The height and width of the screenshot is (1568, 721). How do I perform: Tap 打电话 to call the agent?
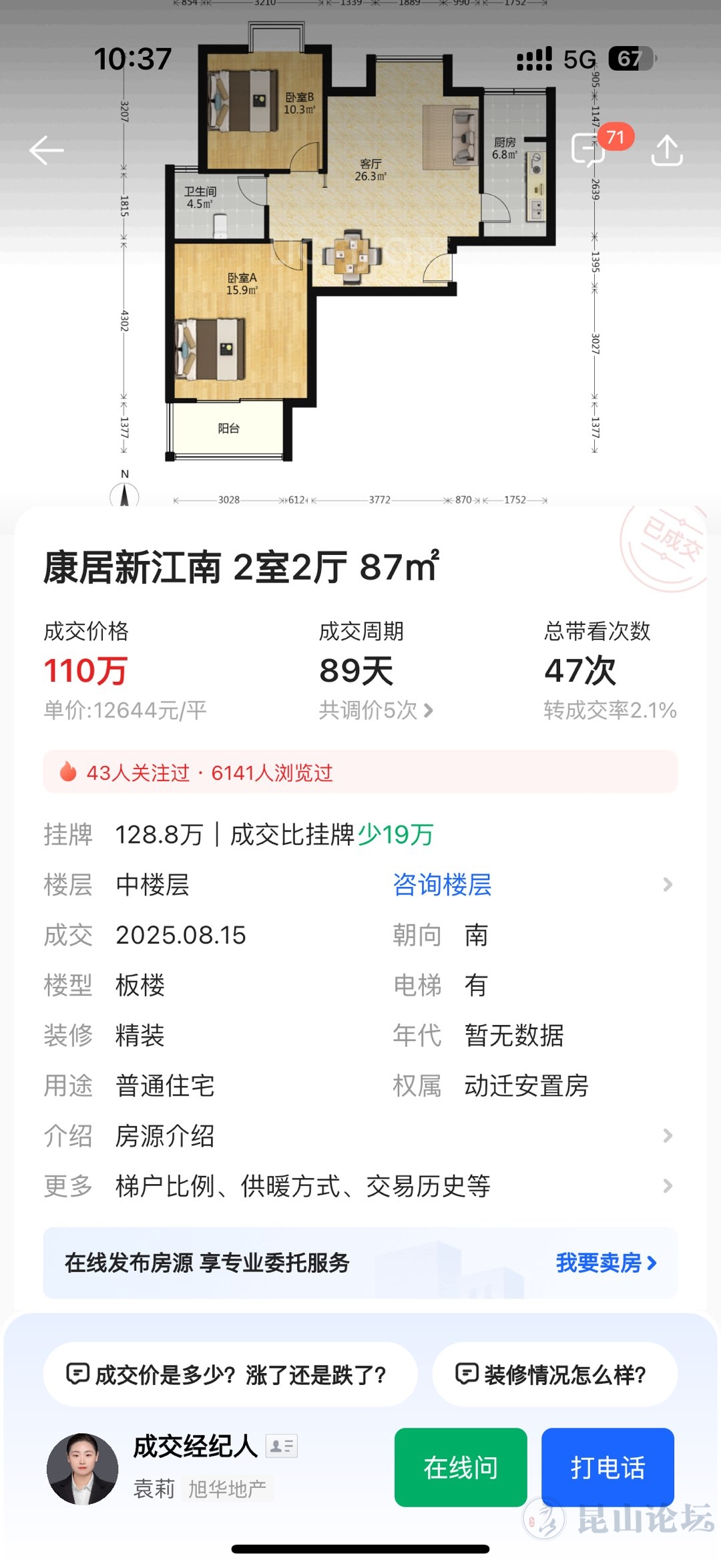[608, 1467]
